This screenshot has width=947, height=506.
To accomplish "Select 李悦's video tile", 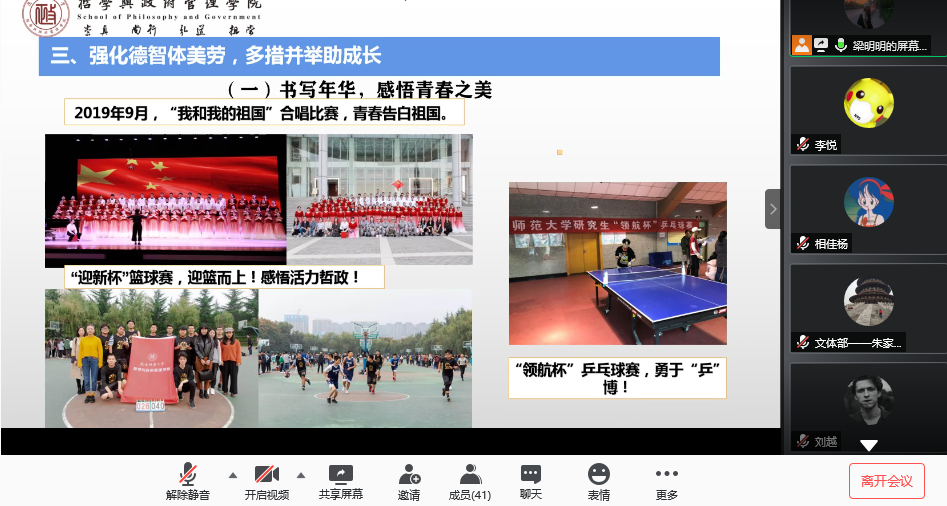I will click(868, 109).
